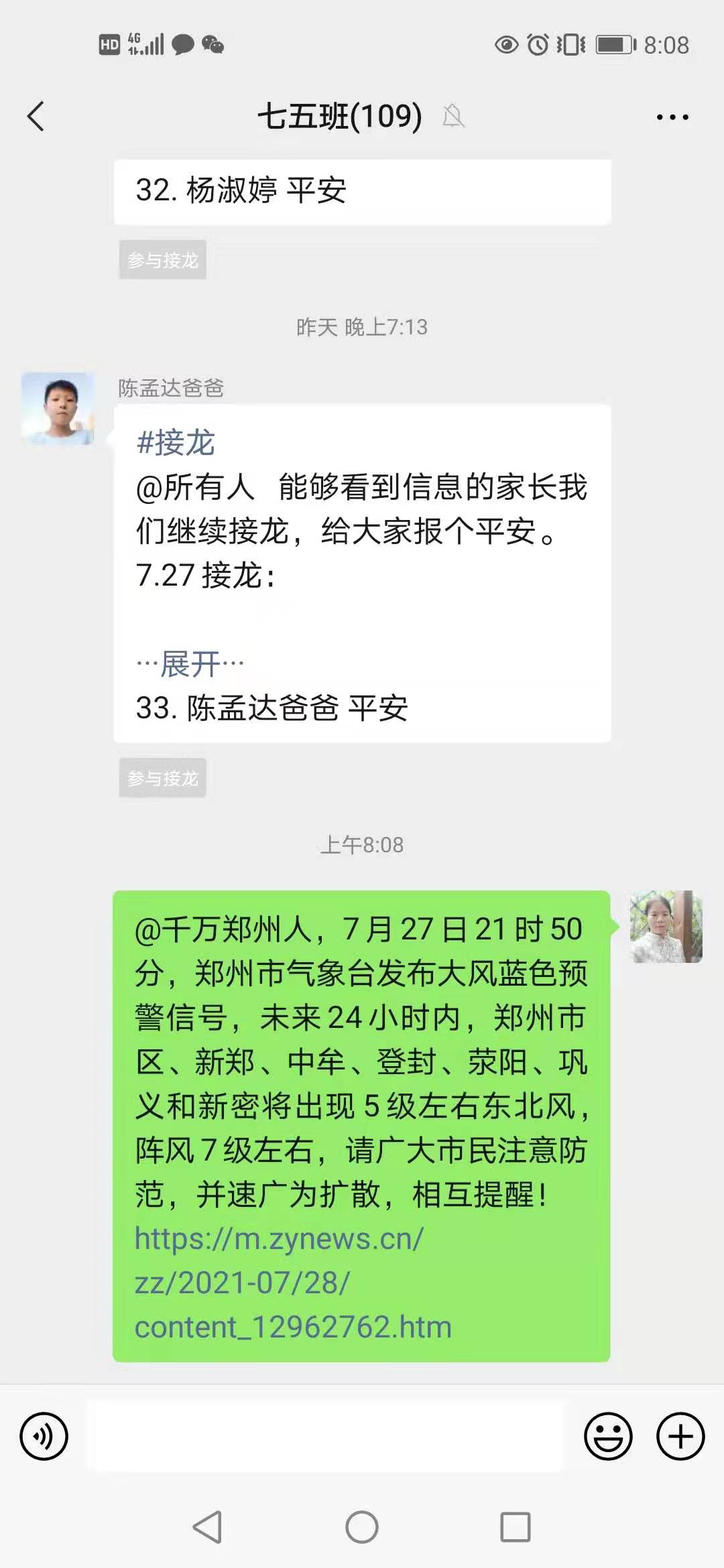Open the plus attachment menu
This screenshot has width=724, height=1568.
click(x=680, y=1436)
